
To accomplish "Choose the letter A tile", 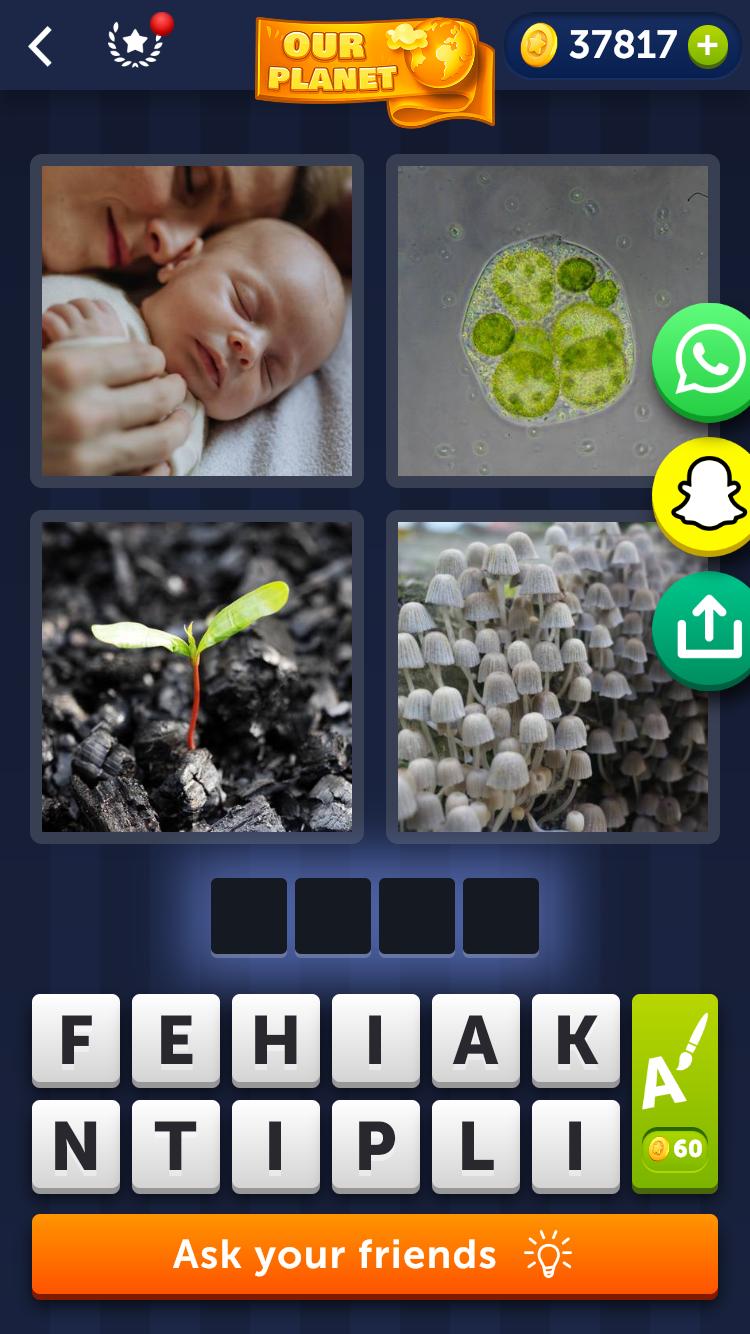I will tap(476, 1040).
